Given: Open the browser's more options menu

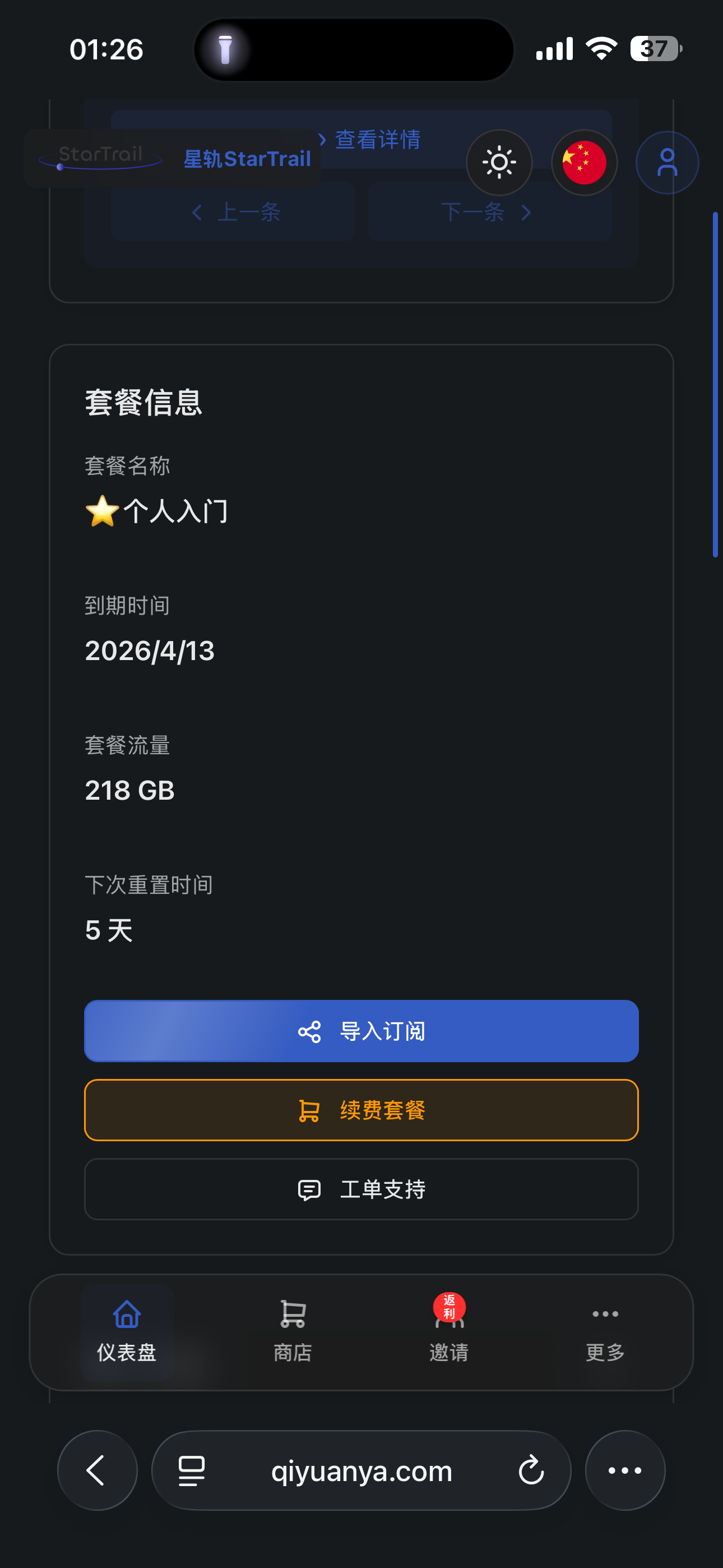Looking at the screenshot, I should [x=625, y=1470].
